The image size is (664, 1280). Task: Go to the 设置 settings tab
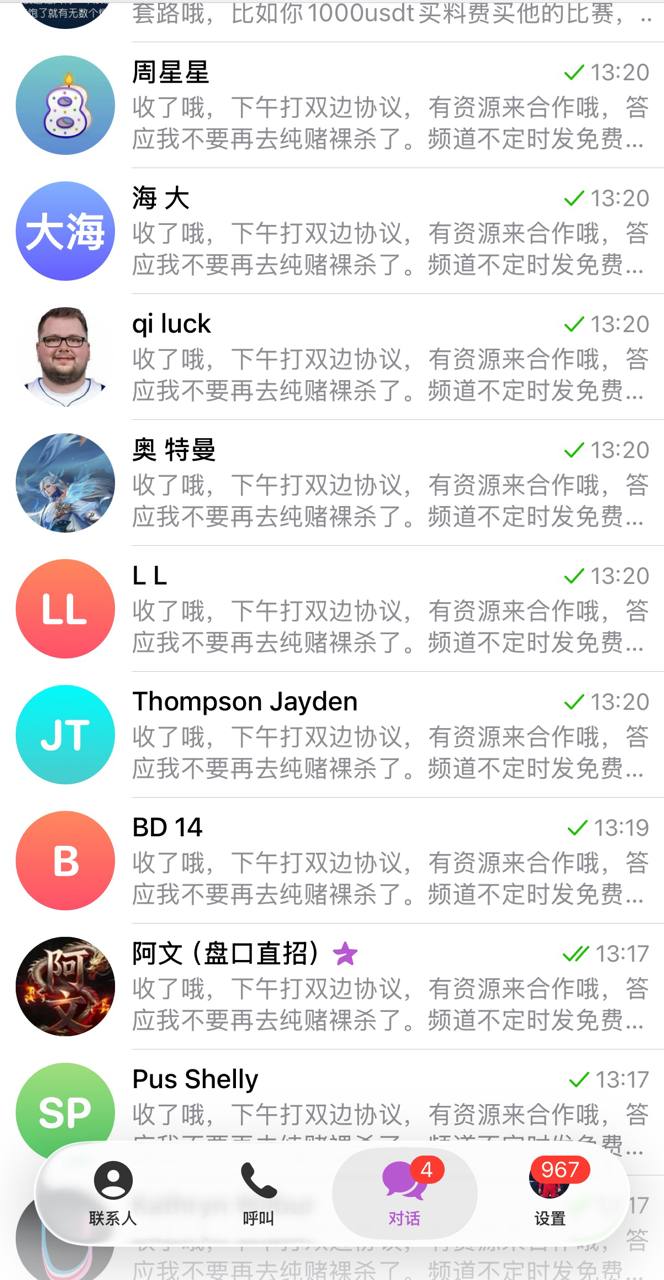click(x=550, y=1194)
